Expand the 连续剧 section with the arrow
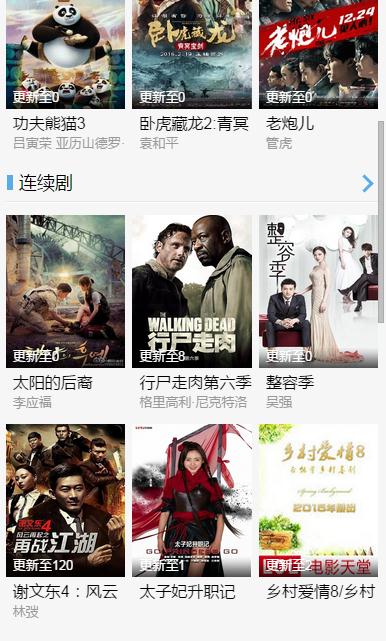386x641 pixels. pyautogui.click(x=368, y=183)
